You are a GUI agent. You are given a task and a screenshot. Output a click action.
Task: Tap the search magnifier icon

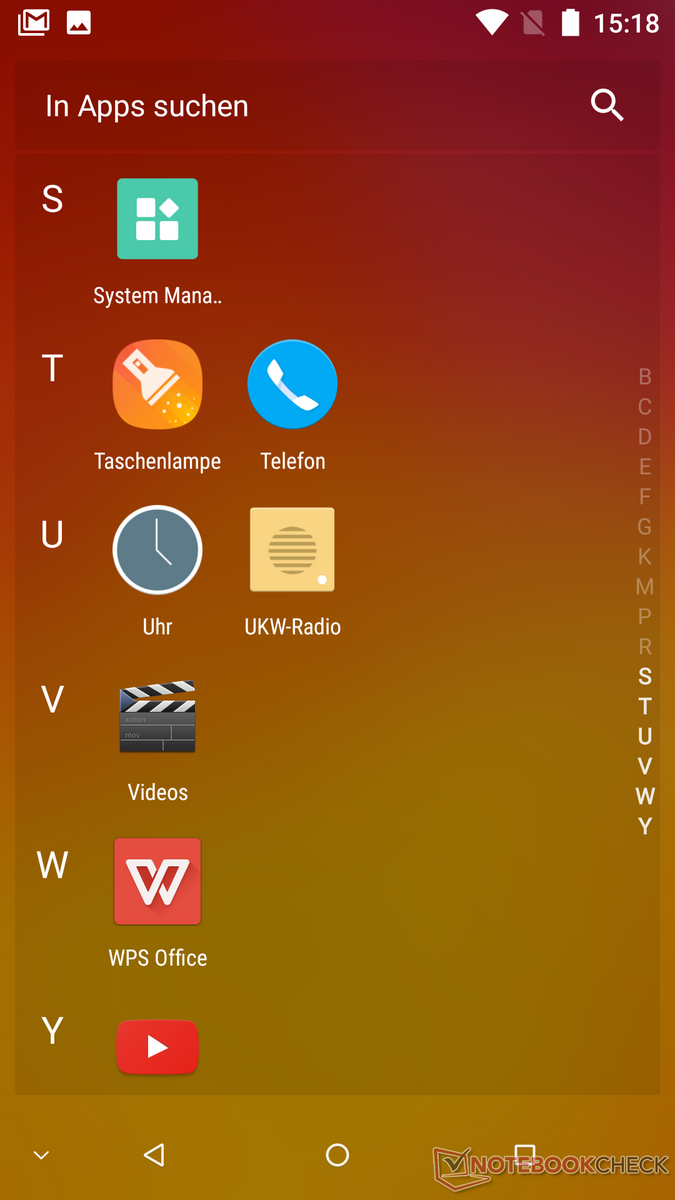point(607,105)
